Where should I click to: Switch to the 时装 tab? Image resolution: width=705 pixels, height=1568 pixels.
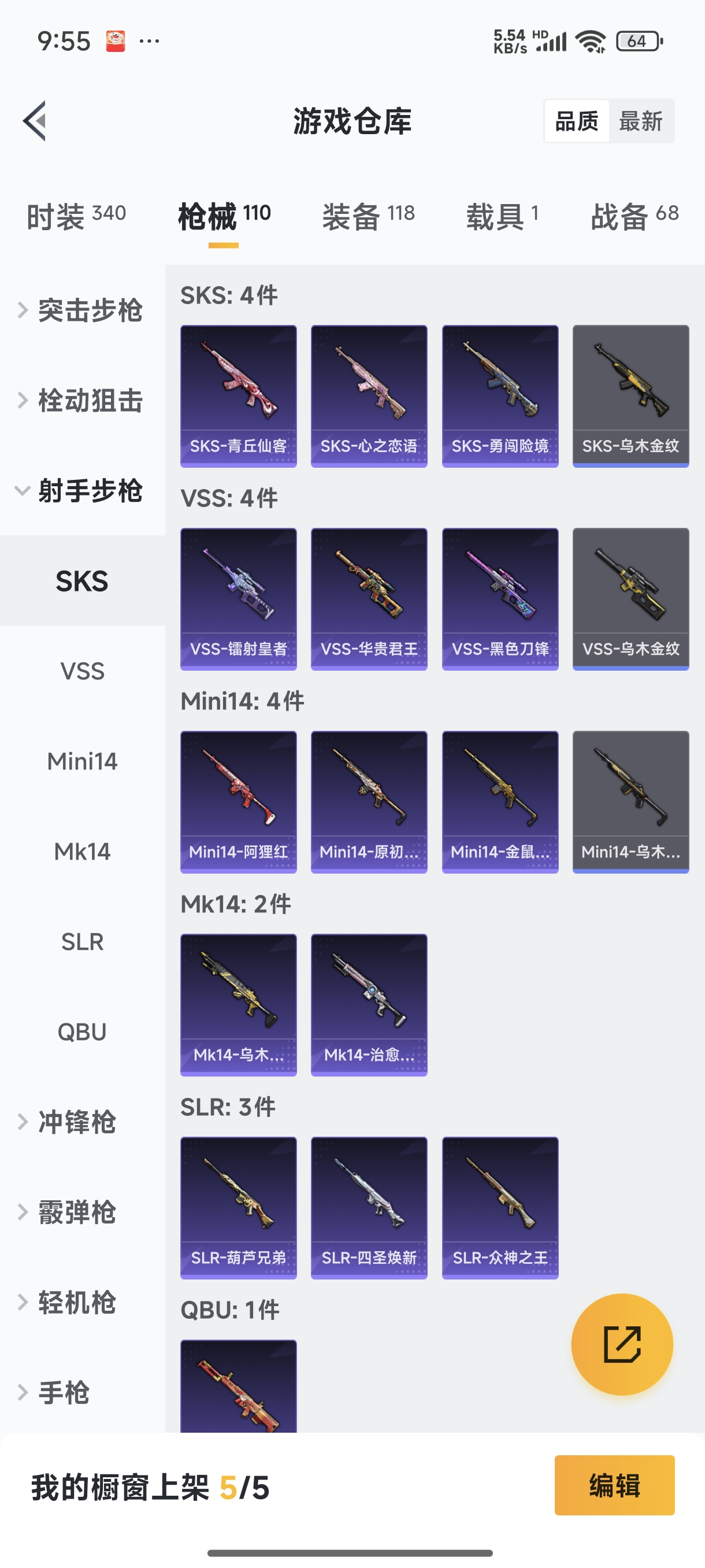76,216
